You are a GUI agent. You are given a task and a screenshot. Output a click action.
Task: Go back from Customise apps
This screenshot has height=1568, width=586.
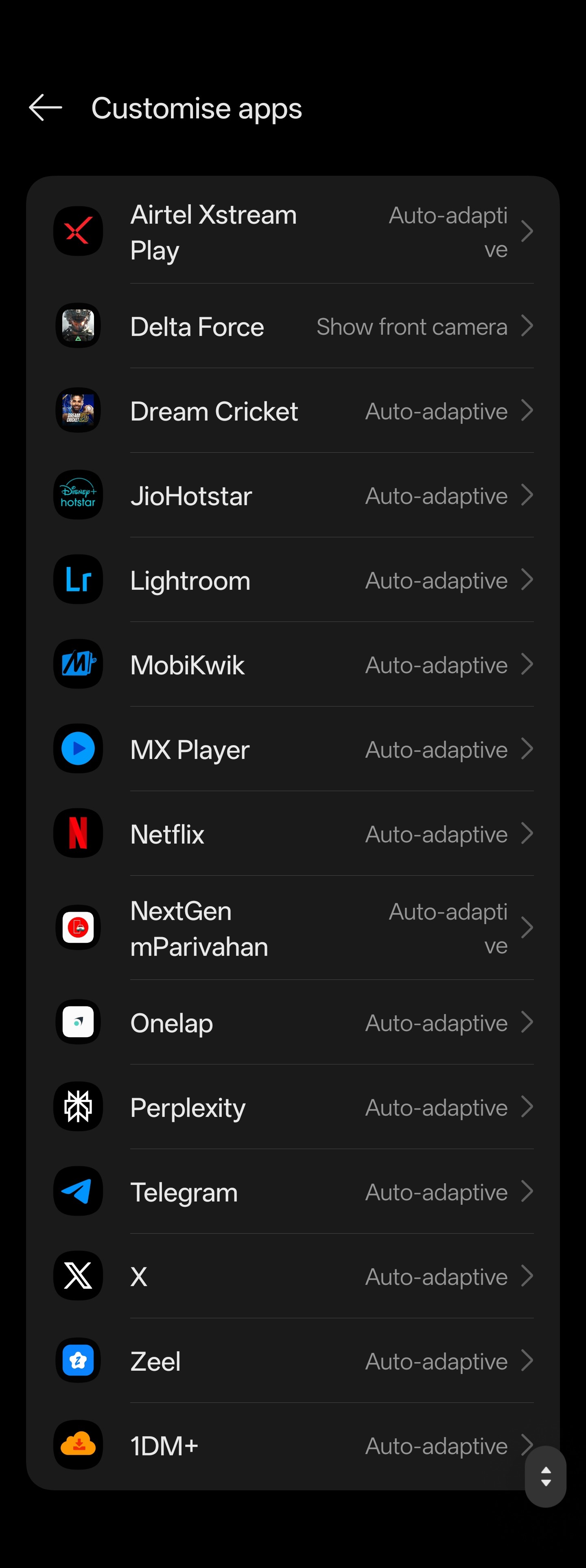[46, 108]
